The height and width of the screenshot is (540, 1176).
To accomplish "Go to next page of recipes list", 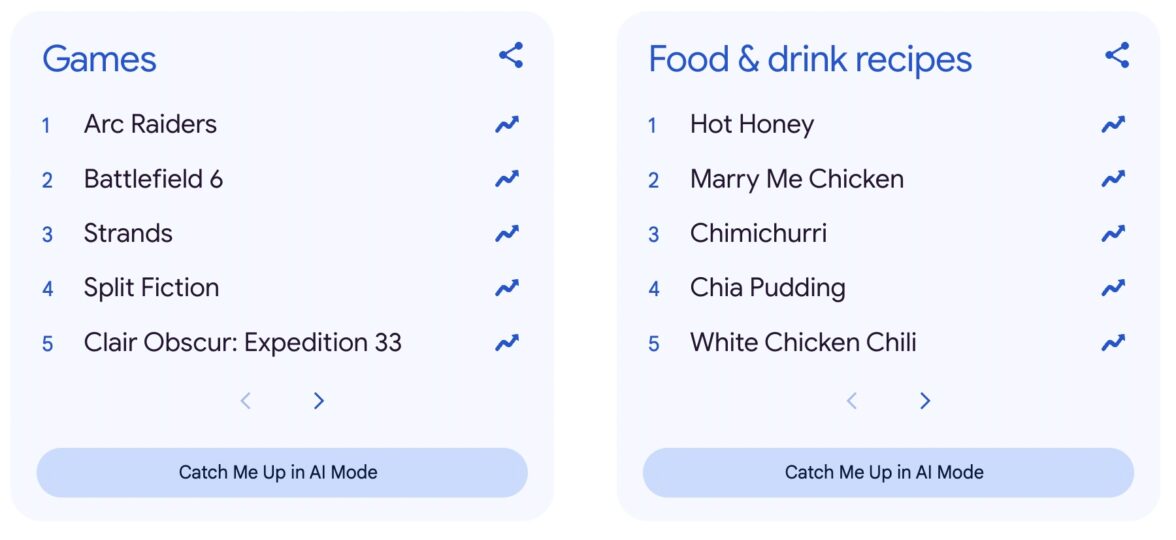I will click(x=925, y=401).
